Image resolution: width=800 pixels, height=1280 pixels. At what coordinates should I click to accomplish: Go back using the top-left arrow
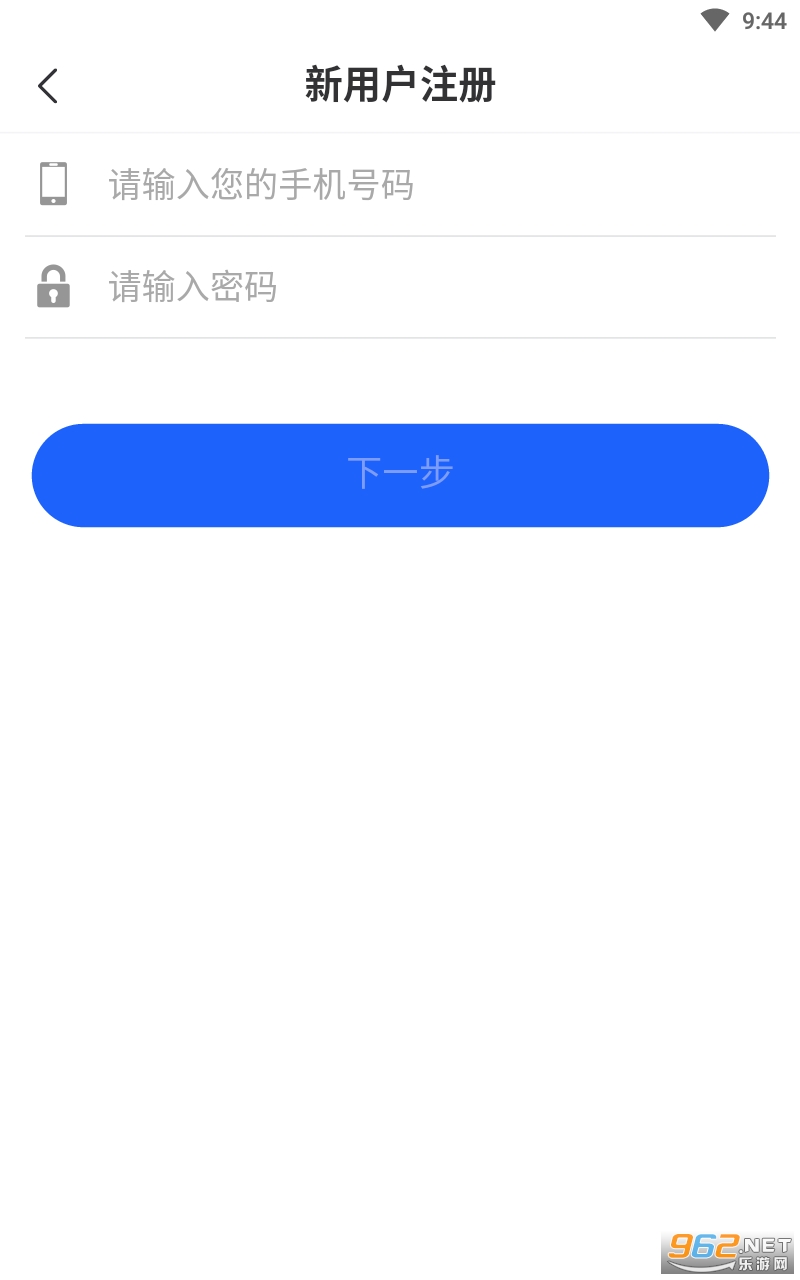48,86
